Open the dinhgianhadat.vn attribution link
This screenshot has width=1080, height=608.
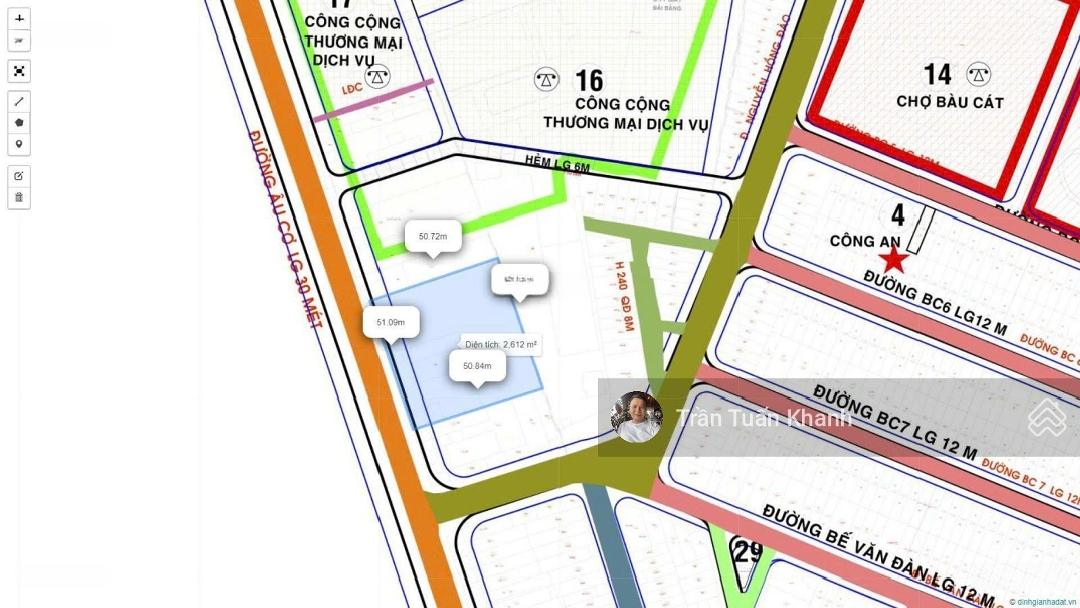click(1046, 601)
